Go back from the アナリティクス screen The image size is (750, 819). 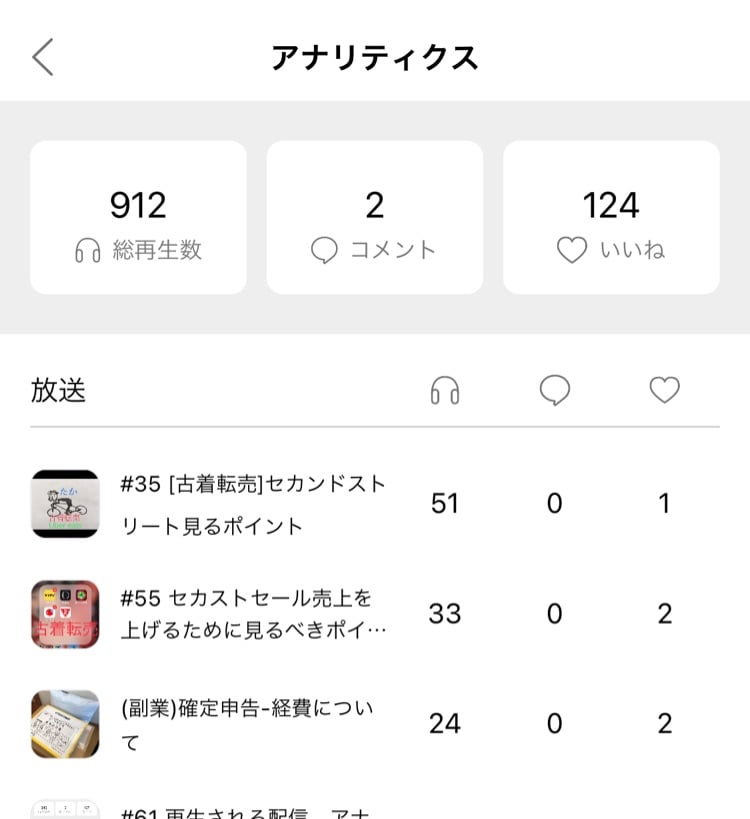pos(42,58)
